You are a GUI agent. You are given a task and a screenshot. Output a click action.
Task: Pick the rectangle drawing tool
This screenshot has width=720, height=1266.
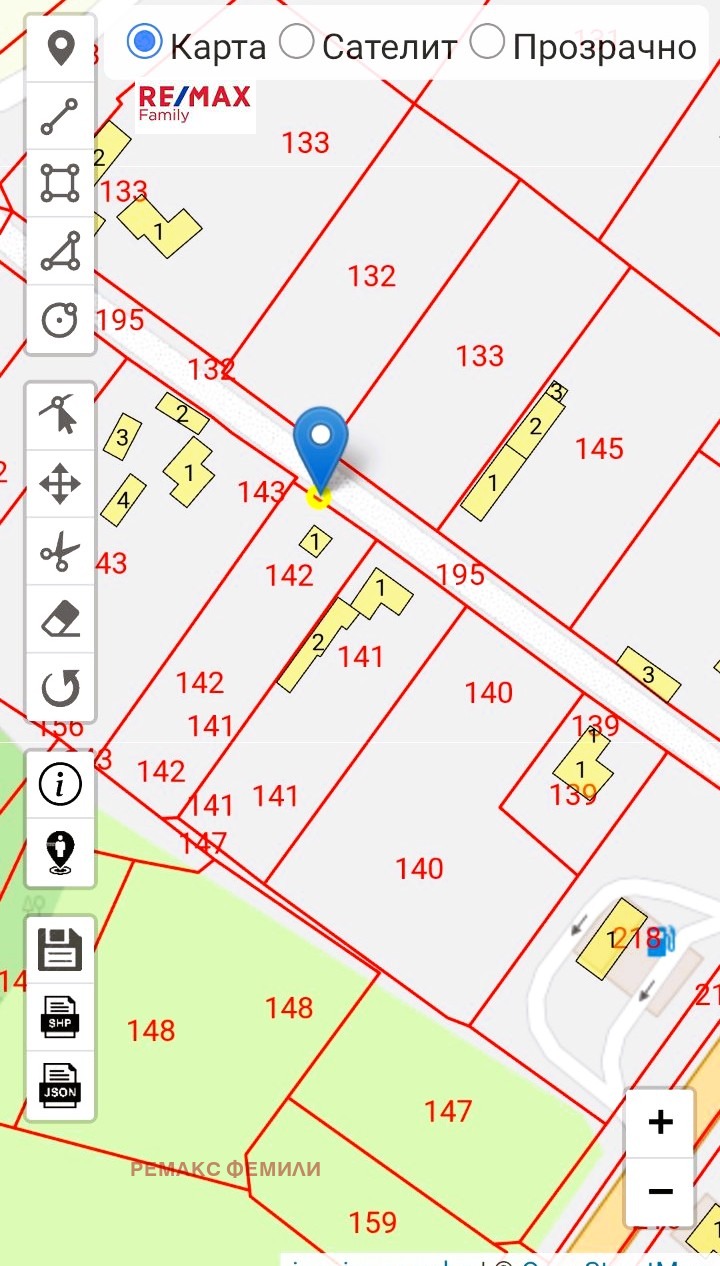[60, 184]
